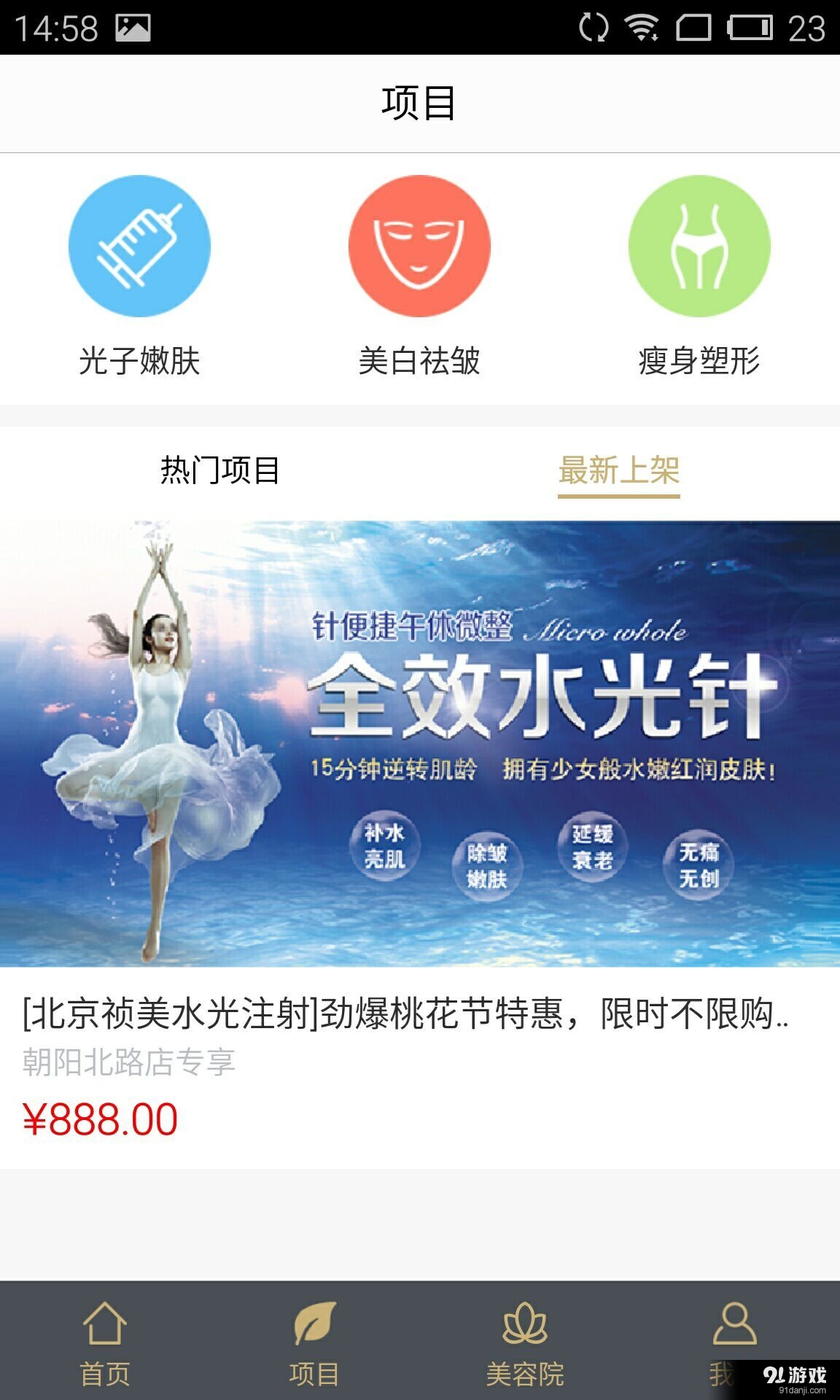Tap the 瘦身塑形 body-shaping icon
The height and width of the screenshot is (1400, 840).
point(700,246)
